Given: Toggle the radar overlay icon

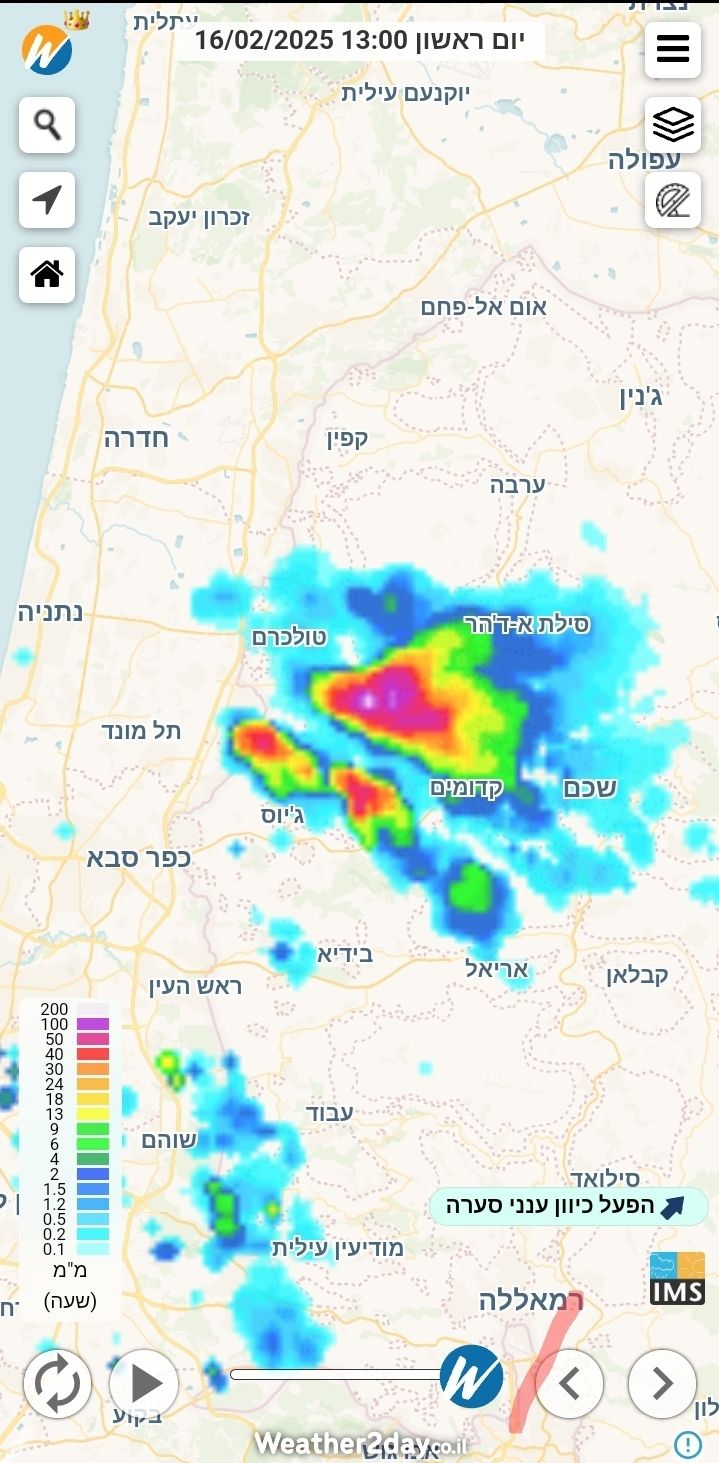Looking at the screenshot, I should pos(672,201).
